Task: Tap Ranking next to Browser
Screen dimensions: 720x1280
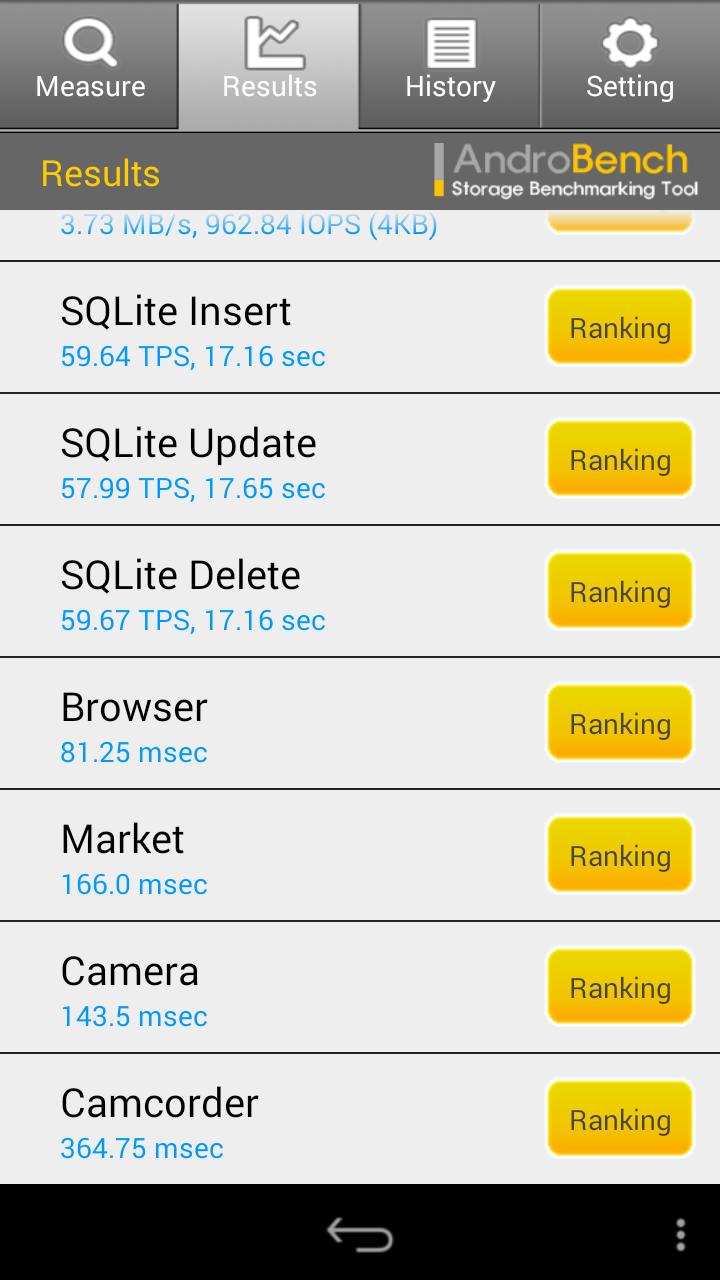Action: pyautogui.click(x=620, y=723)
